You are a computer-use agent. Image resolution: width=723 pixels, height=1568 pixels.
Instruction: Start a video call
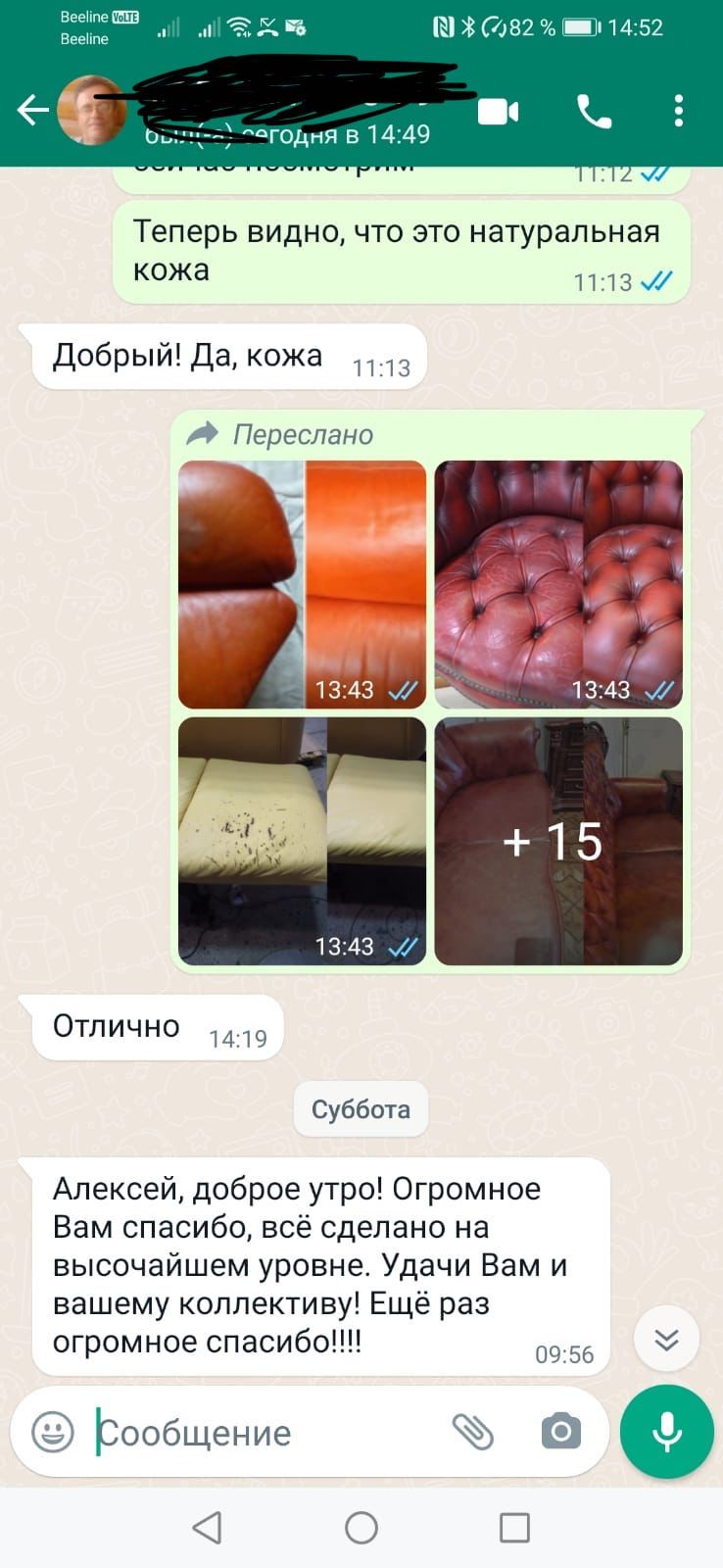498,112
